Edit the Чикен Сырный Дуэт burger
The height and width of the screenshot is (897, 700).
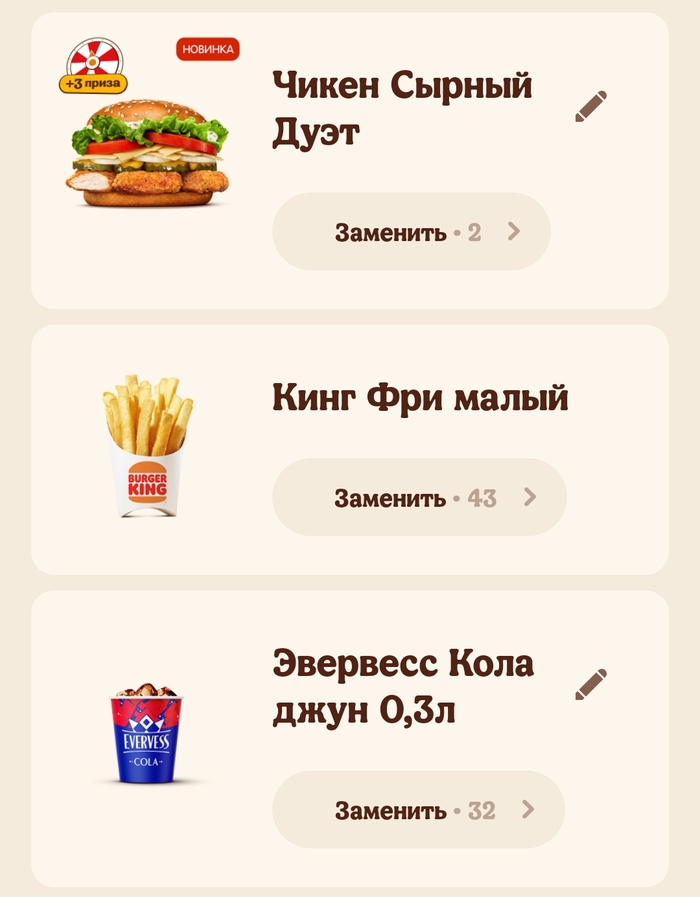tap(591, 106)
